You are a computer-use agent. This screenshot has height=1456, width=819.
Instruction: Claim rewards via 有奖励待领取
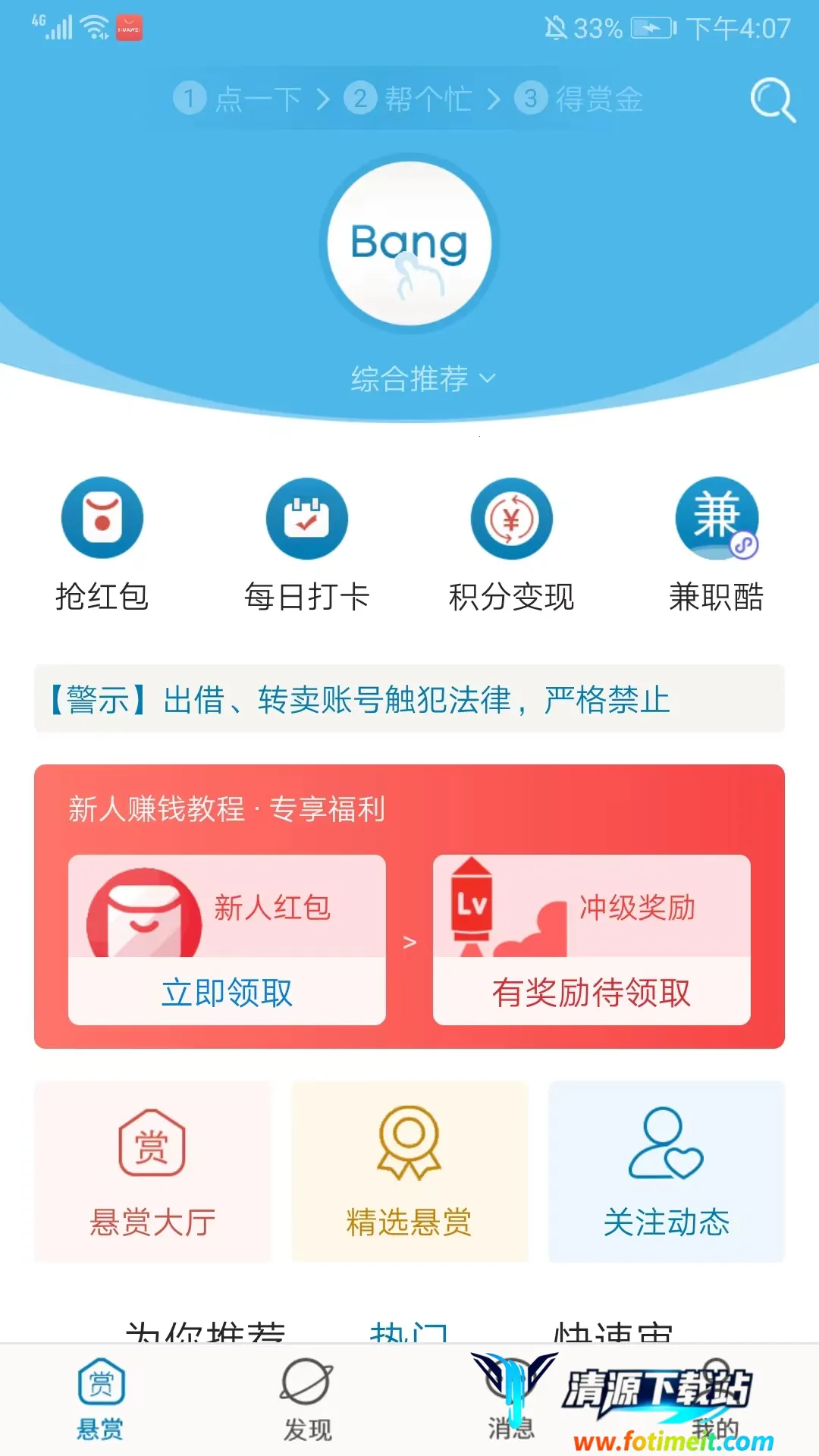point(591,992)
